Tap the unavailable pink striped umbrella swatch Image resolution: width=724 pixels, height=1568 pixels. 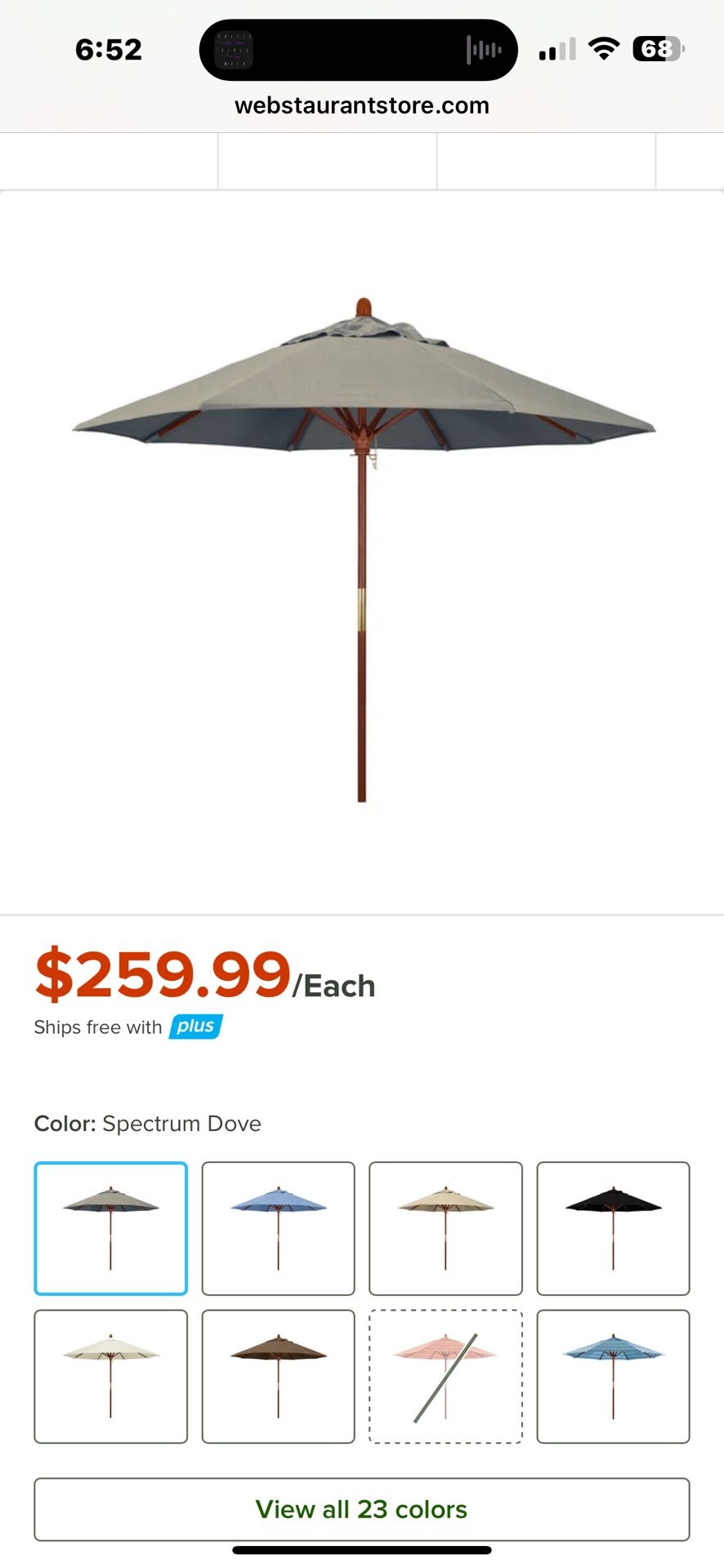445,1376
